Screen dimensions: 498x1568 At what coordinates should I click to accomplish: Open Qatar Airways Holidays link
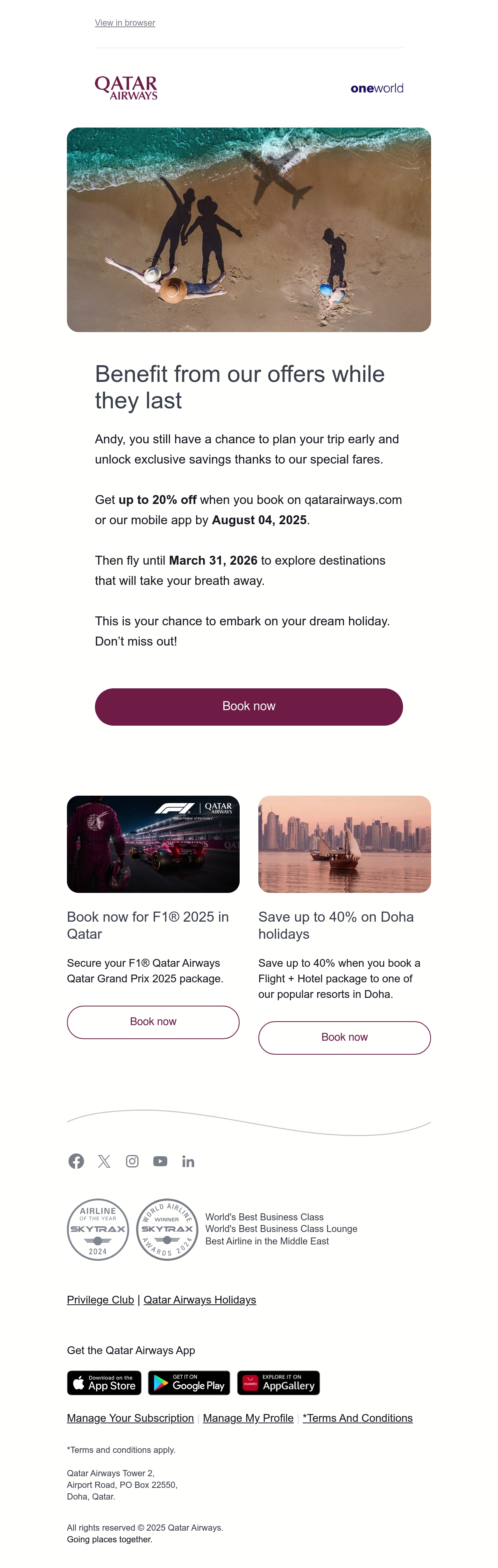pyautogui.click(x=200, y=1300)
